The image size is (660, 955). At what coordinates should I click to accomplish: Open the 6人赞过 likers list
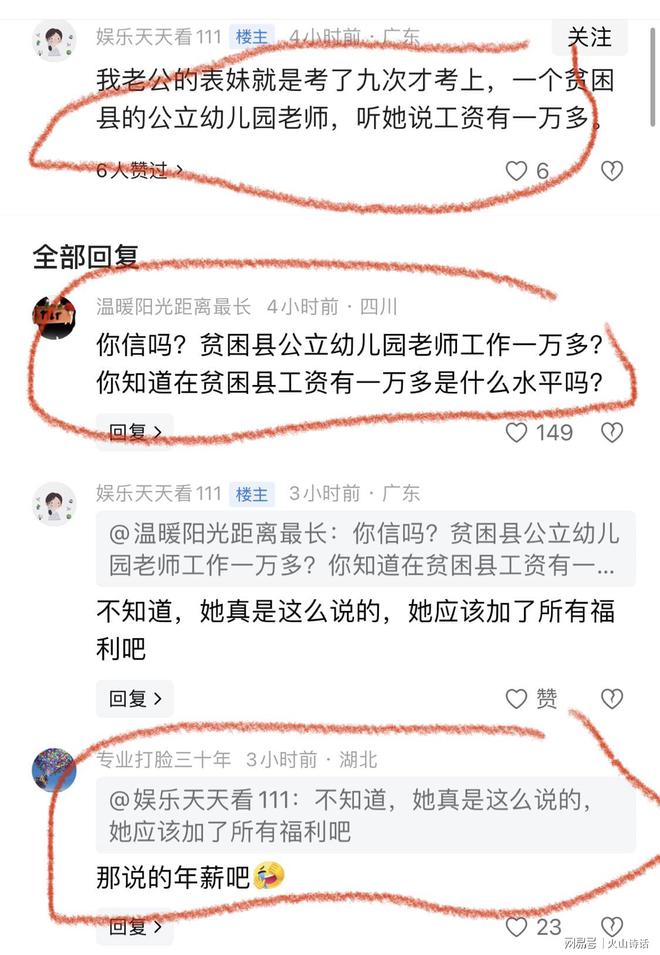coord(140,171)
